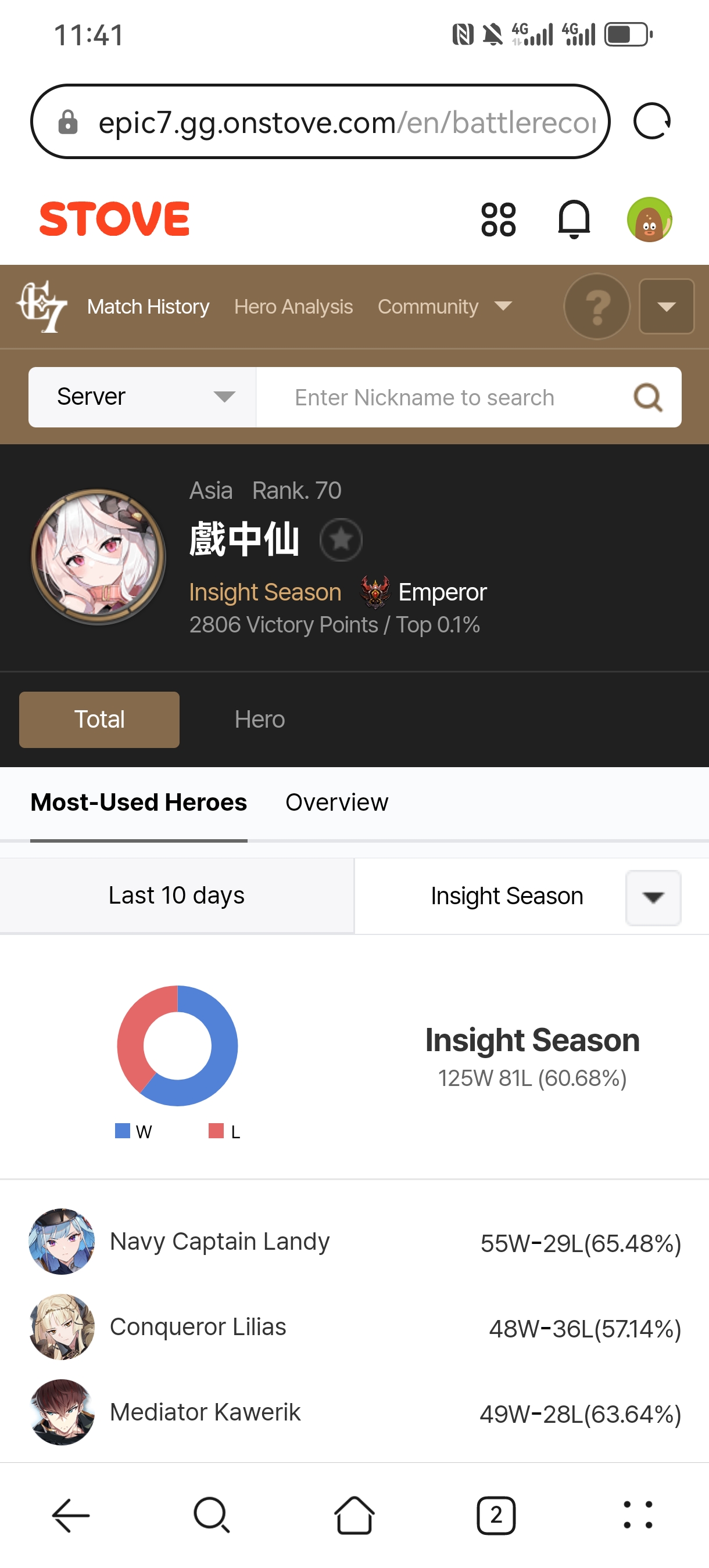709x1568 pixels.
Task: Favorite this player with the star icon
Action: point(341,540)
